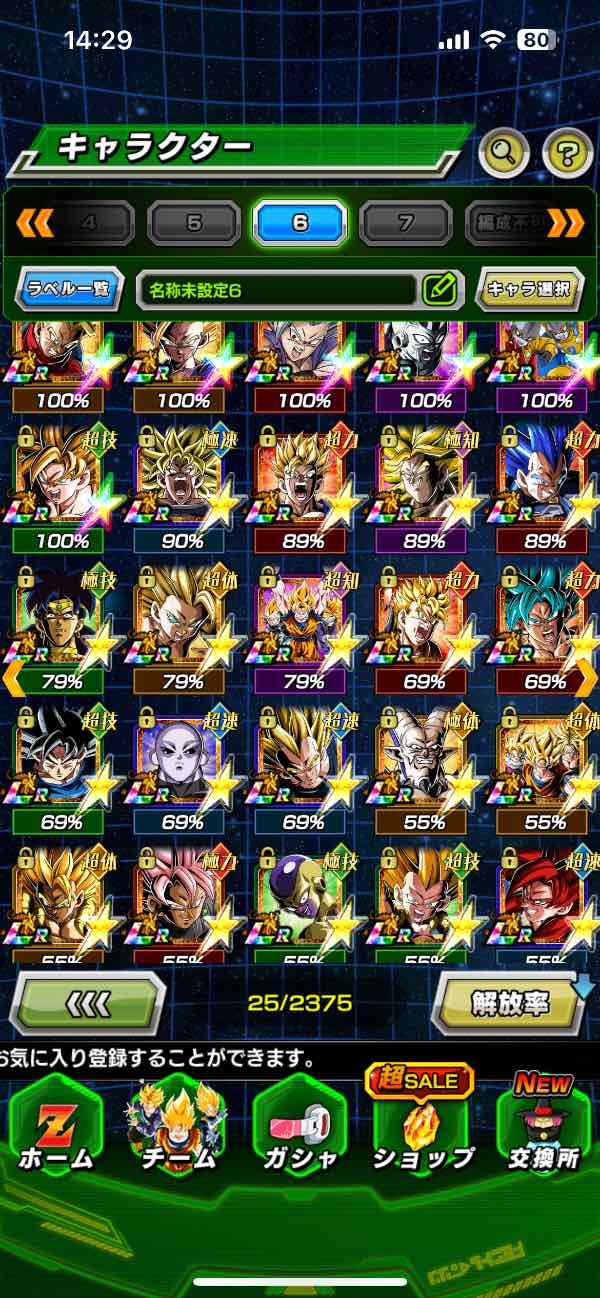Tap the green back arrows button

[x=87, y=1001]
